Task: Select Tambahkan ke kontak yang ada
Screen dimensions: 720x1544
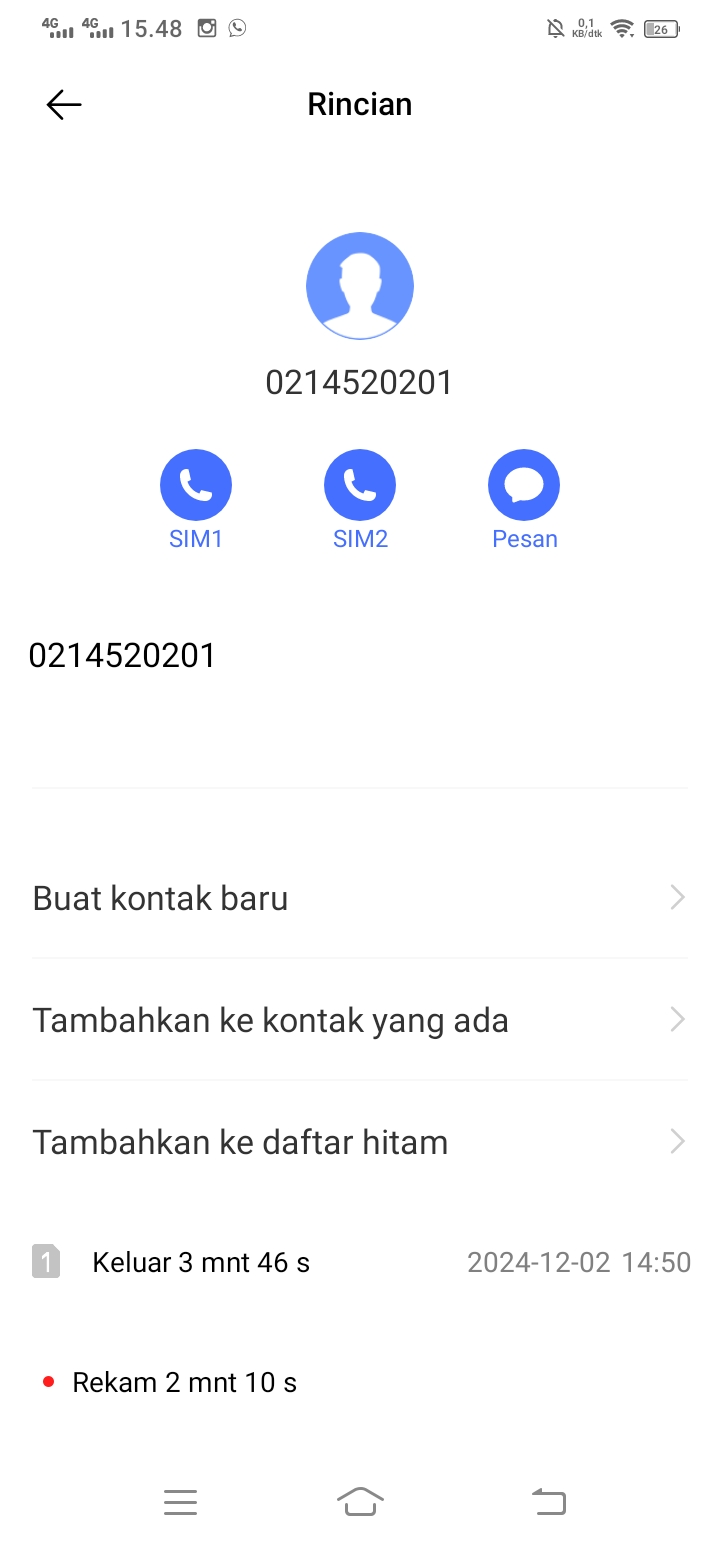Action: [x=359, y=1020]
